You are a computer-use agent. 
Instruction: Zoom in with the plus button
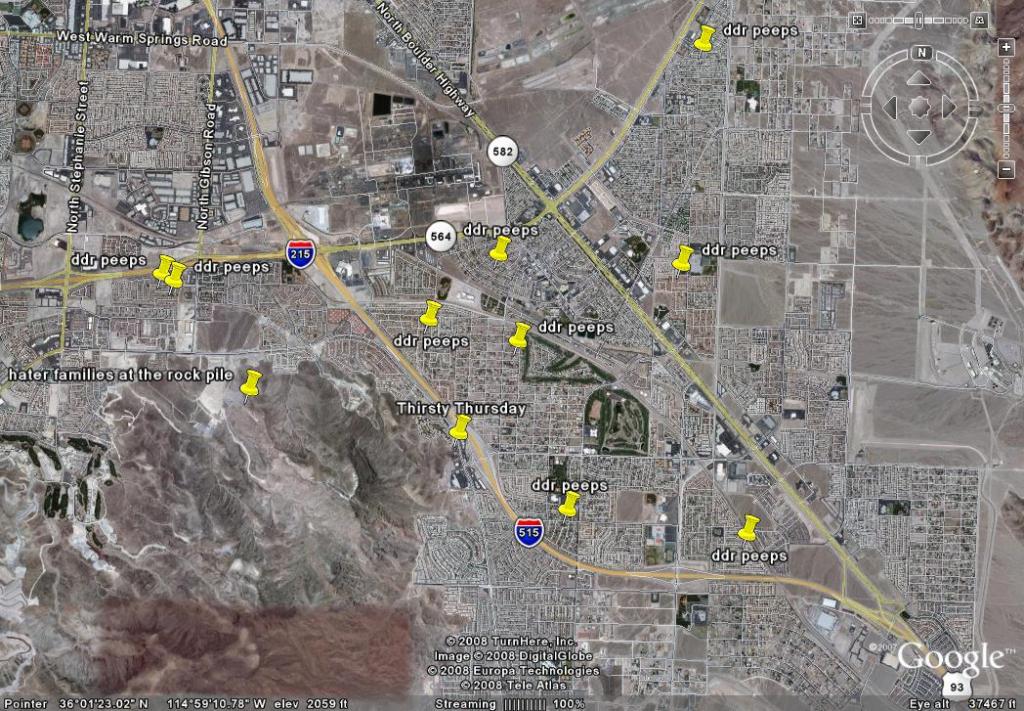tap(1006, 47)
